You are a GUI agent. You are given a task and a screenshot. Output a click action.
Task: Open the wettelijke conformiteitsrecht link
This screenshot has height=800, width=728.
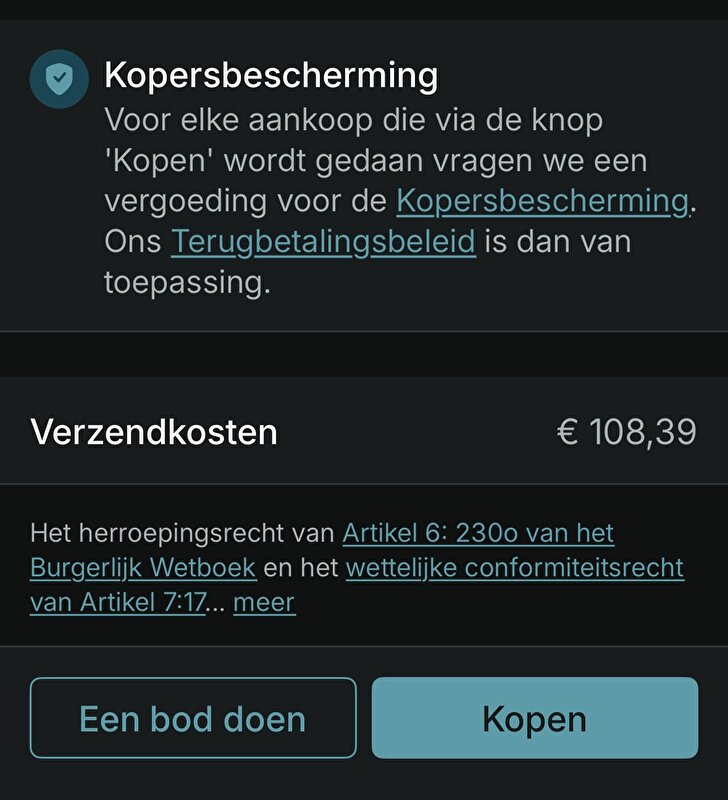point(514,568)
